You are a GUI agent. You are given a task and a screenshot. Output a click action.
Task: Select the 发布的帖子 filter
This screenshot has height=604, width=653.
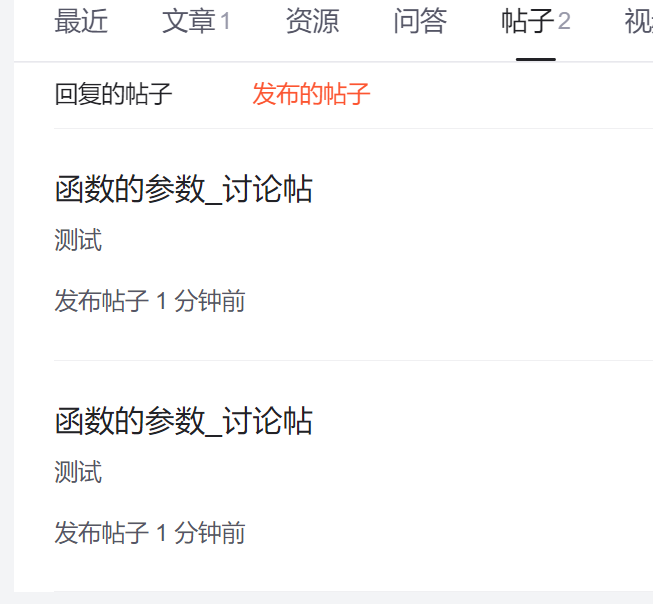(x=311, y=95)
